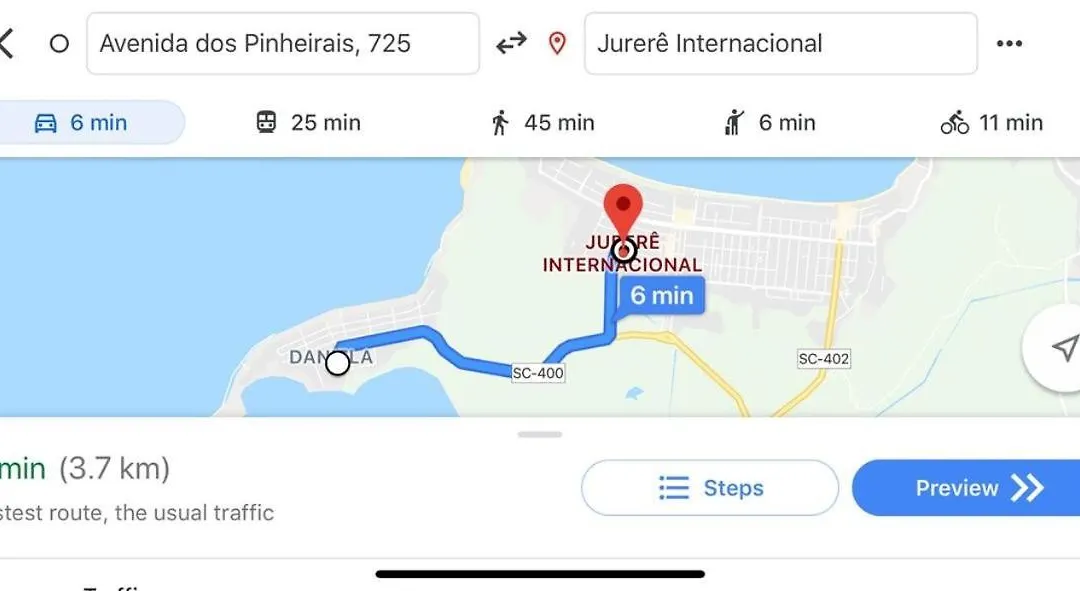Edit the destination Jurerê Internacional
1080x591 pixels.
tap(780, 43)
